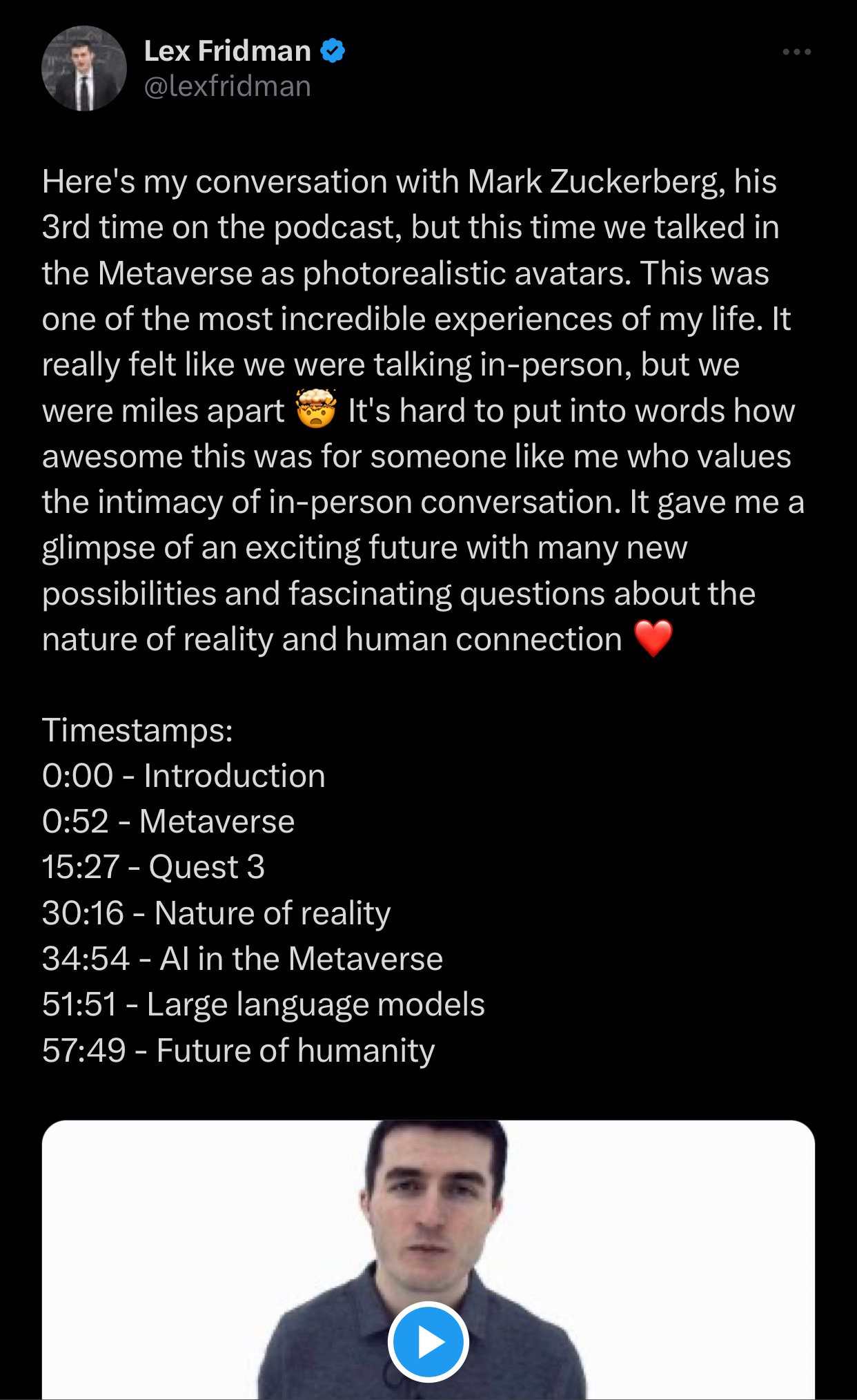Viewport: 857px width, 1400px height.
Task: Play the embedded video
Action: coord(428,1341)
